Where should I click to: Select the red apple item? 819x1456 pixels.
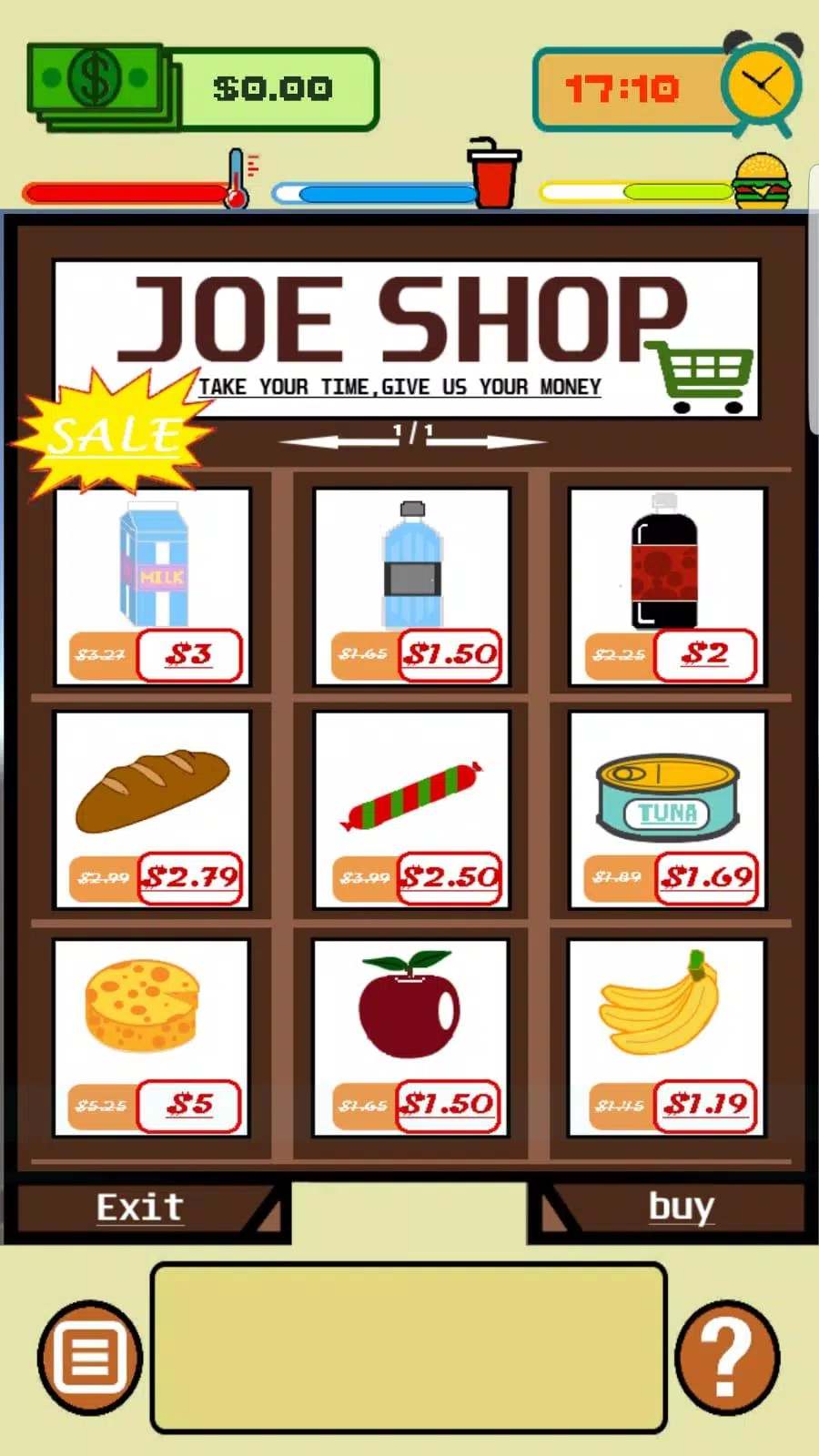click(x=410, y=1036)
